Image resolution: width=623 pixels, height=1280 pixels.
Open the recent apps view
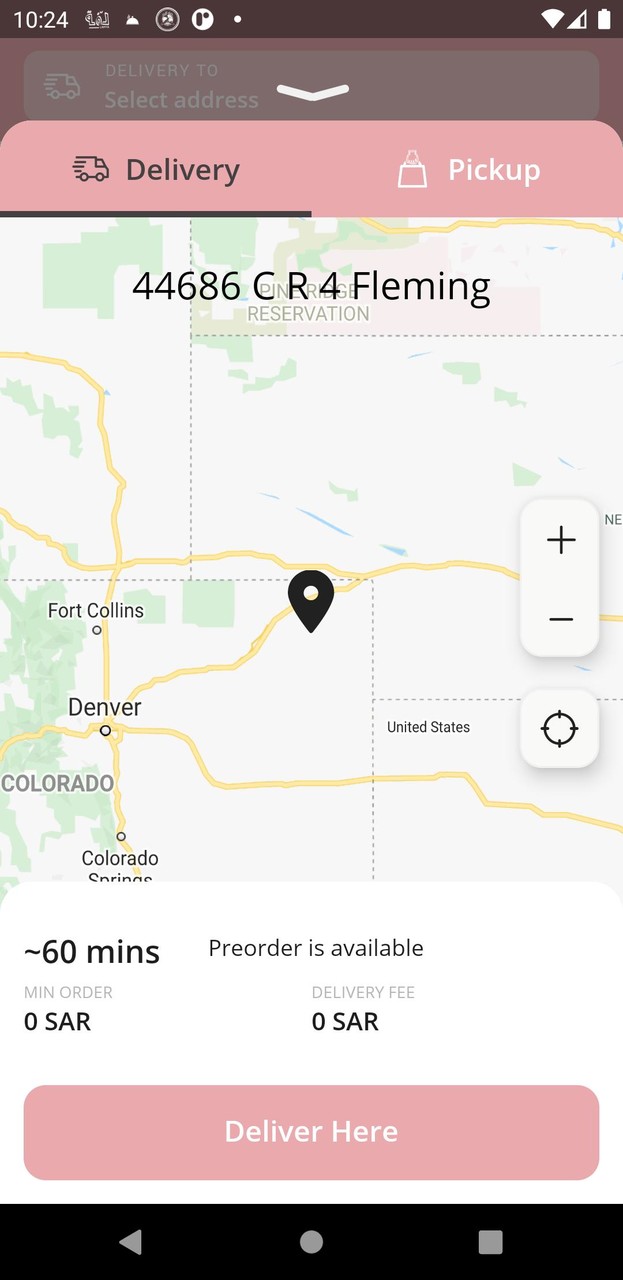click(x=490, y=1242)
